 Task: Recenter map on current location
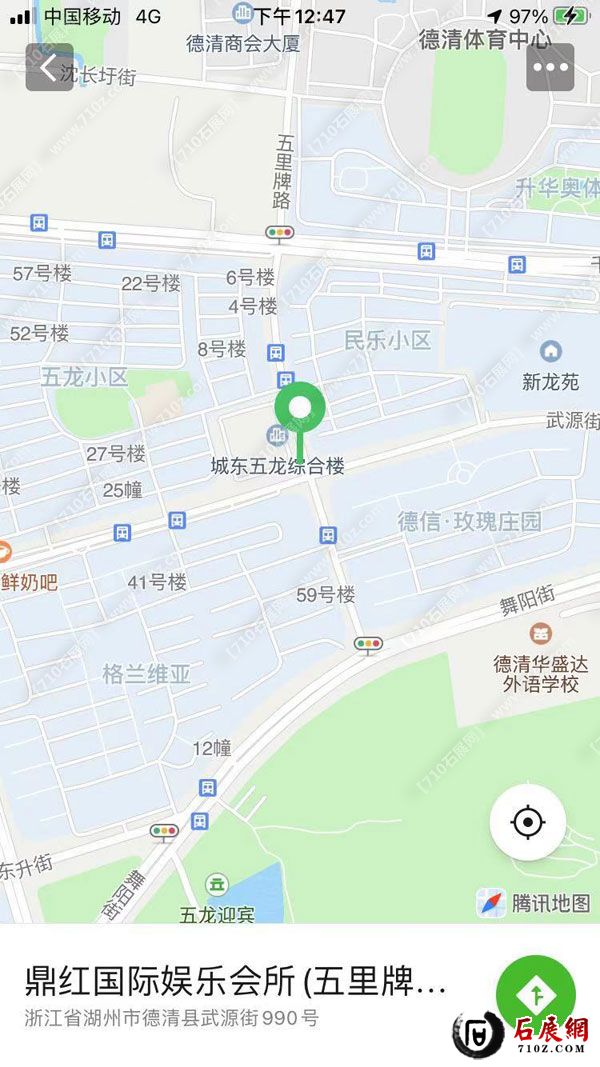(527, 823)
